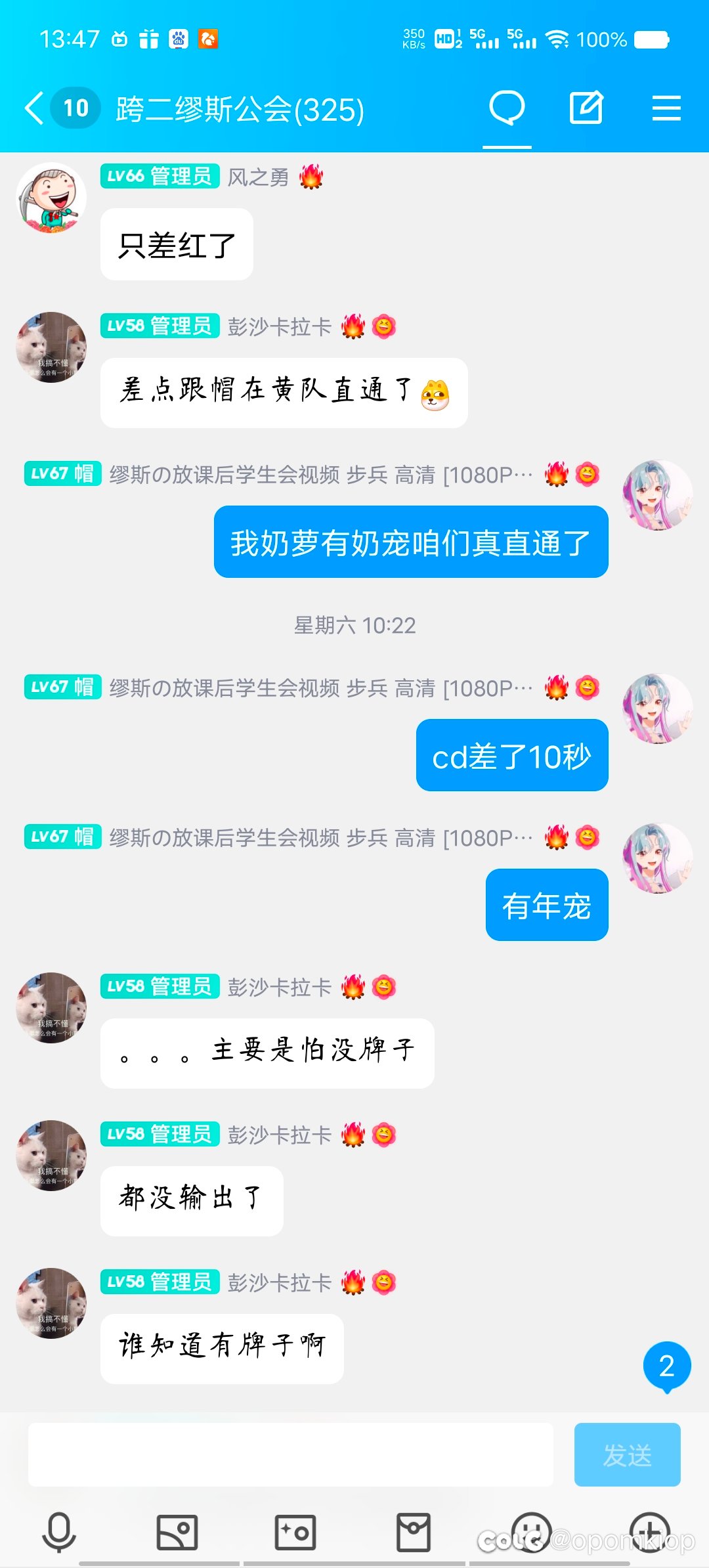Open the plus more-options icon
The height and width of the screenshot is (1568, 709).
click(x=650, y=1533)
